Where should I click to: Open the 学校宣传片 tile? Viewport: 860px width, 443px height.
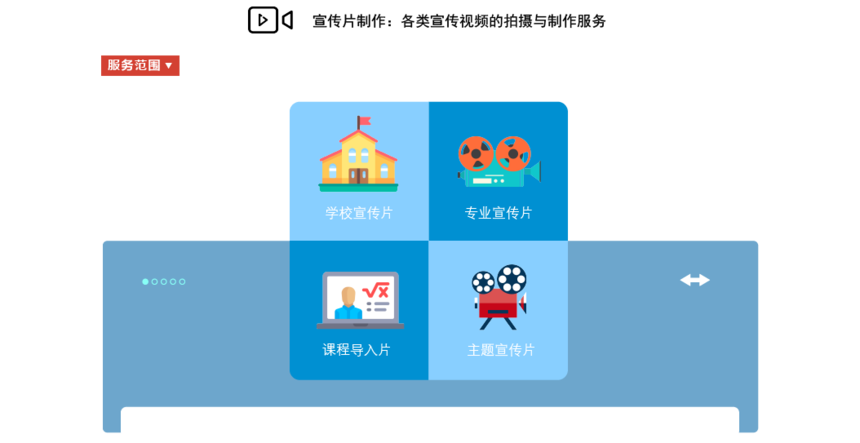click(359, 170)
